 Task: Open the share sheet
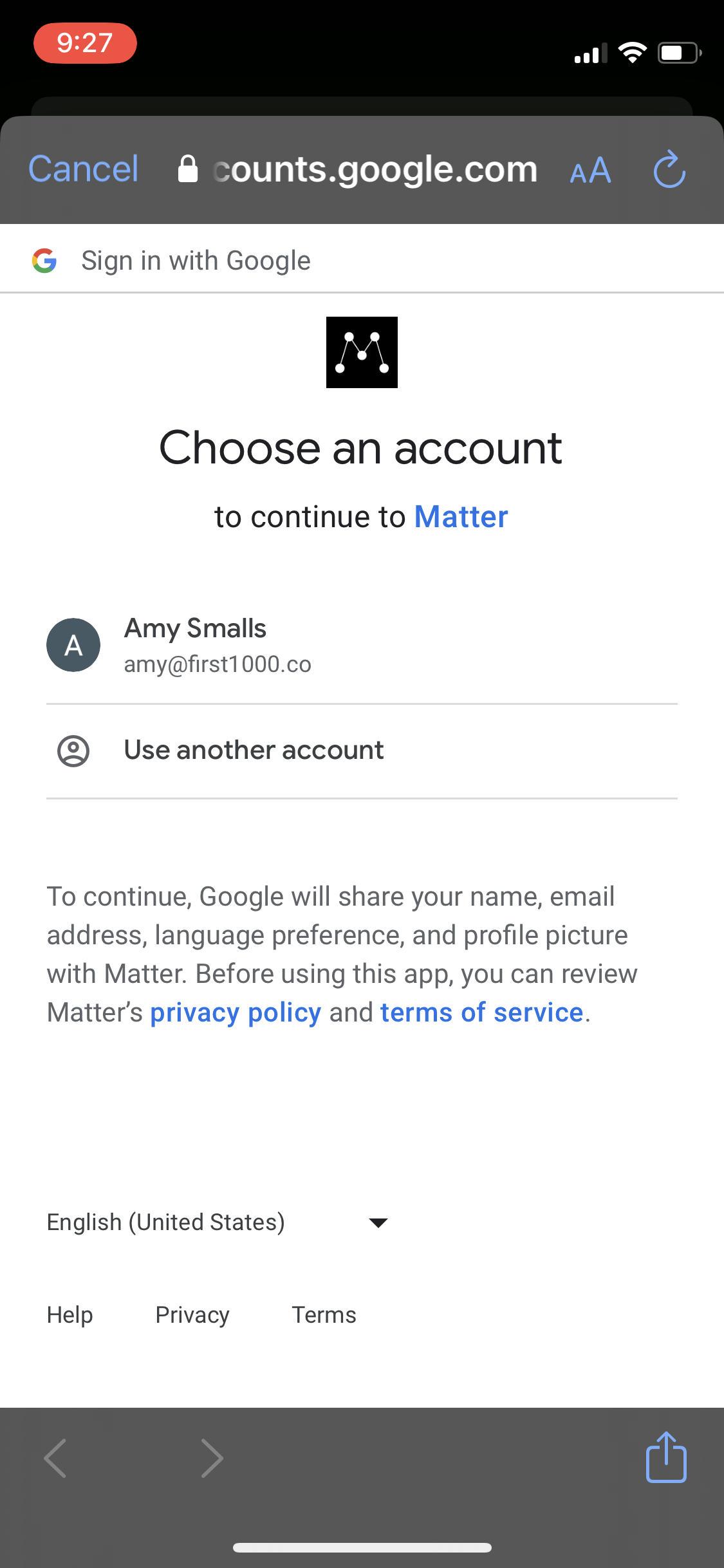coord(666,1458)
